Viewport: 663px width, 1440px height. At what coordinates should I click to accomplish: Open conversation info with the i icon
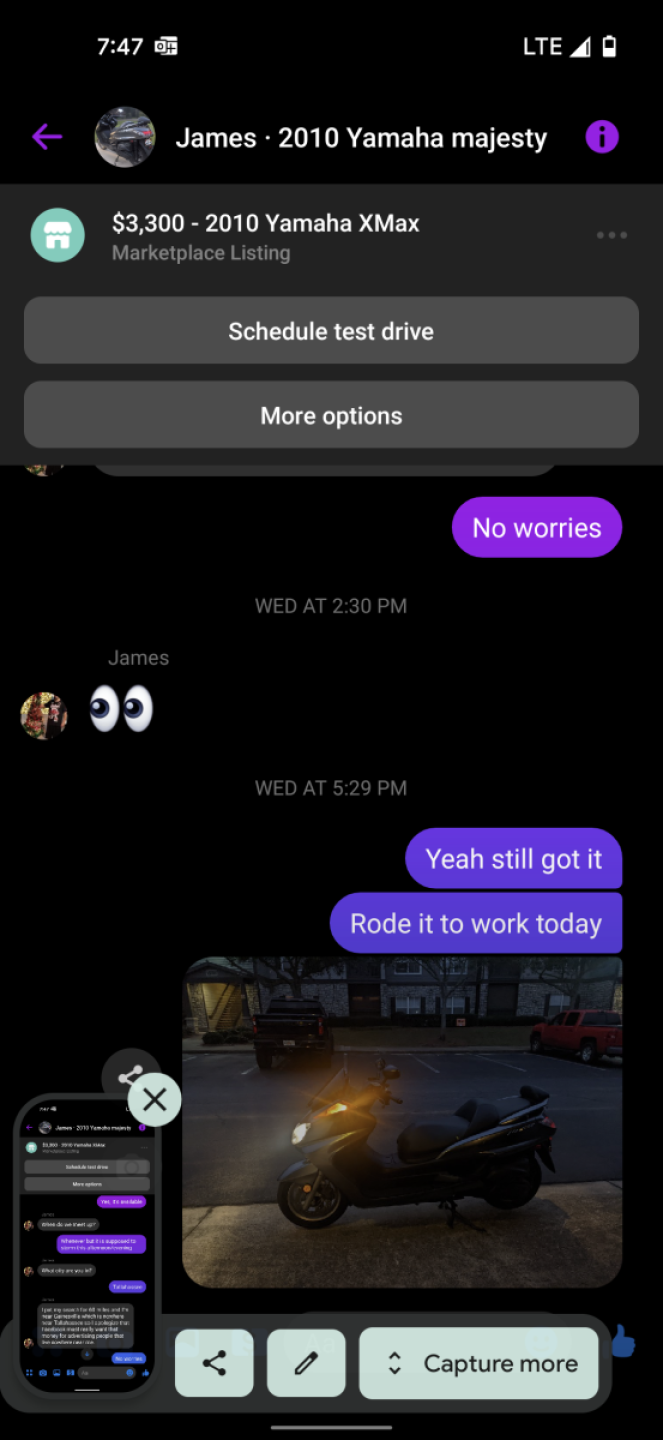601,137
